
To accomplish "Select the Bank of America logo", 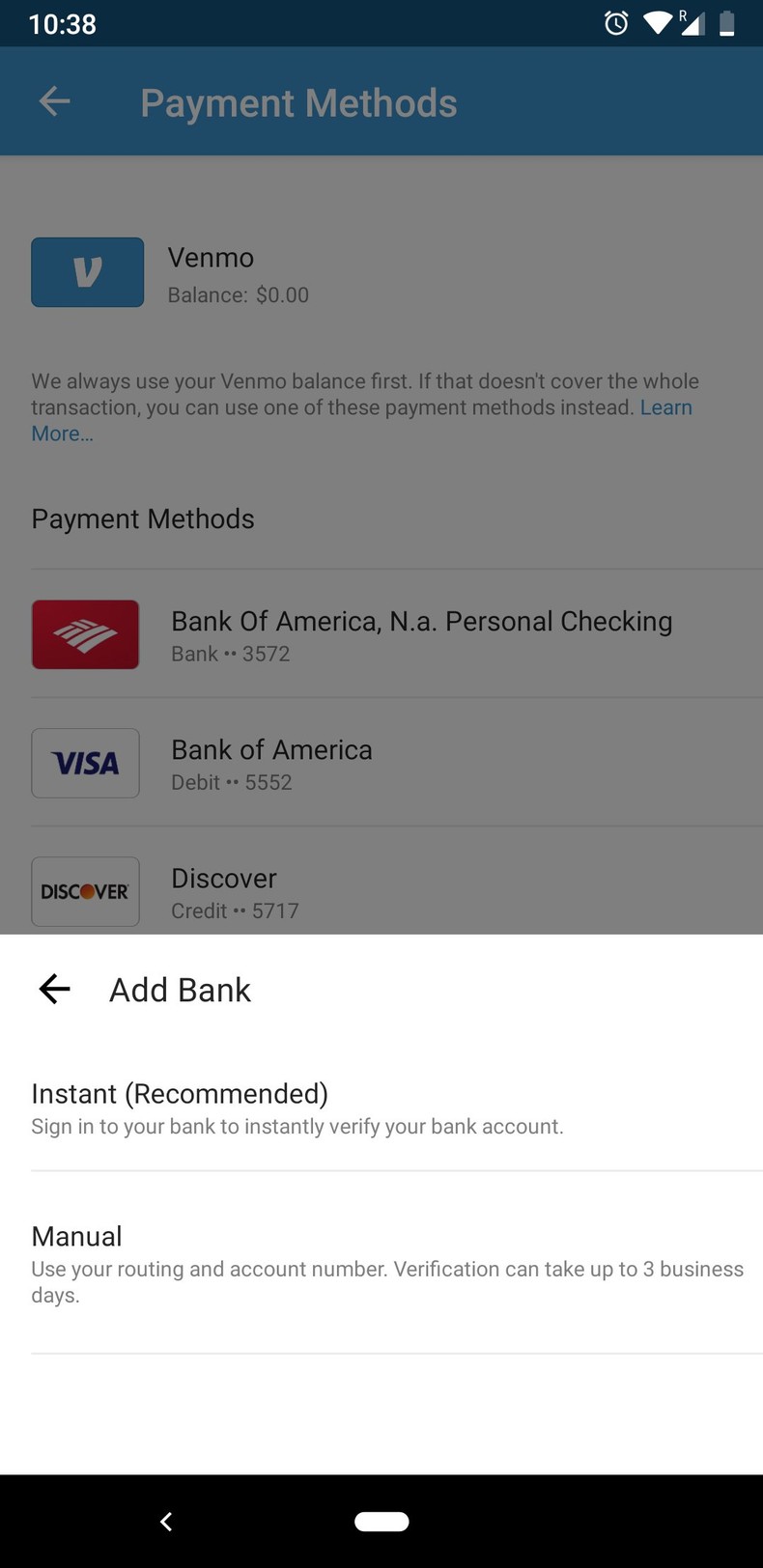I will tap(85, 634).
